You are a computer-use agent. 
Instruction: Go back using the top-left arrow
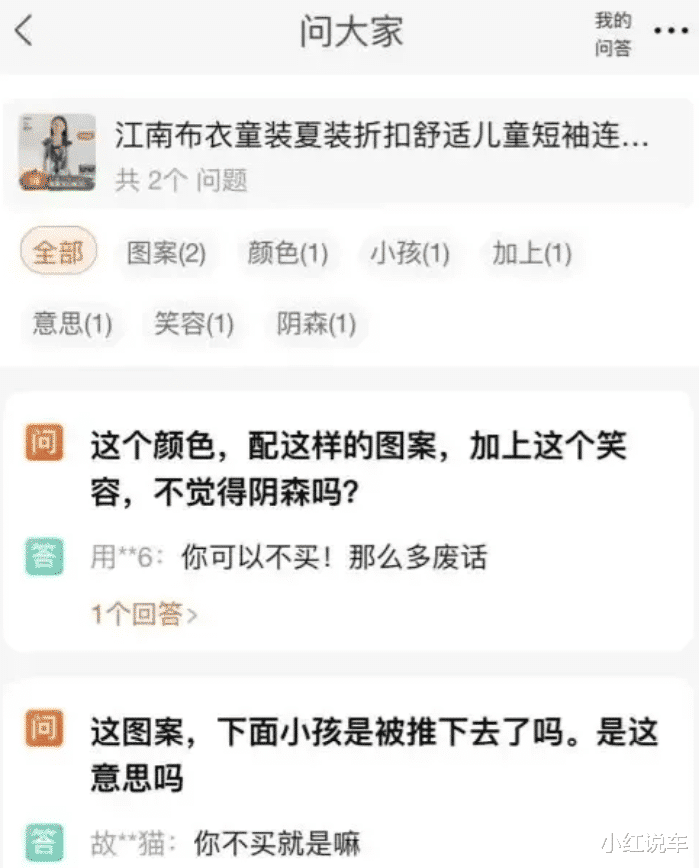[x=24, y=31]
